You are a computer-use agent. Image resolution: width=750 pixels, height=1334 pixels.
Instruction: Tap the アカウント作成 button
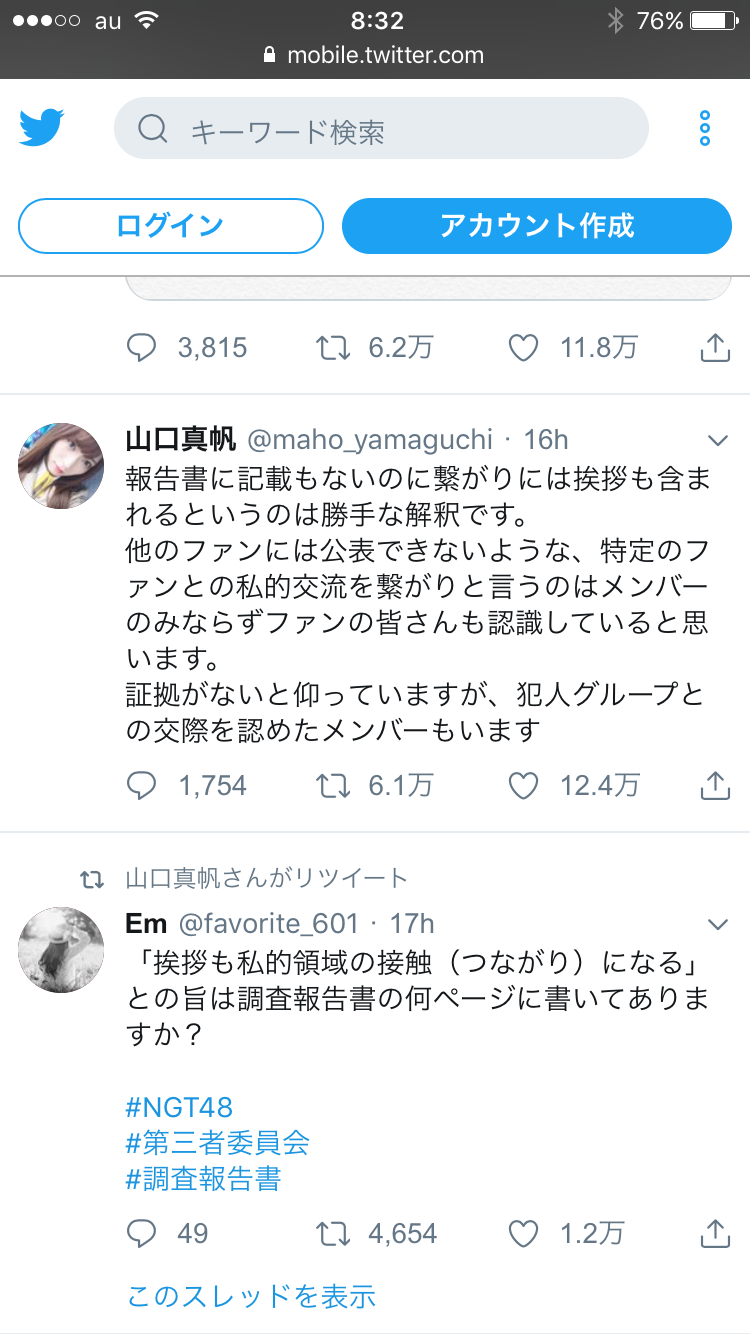click(x=537, y=226)
